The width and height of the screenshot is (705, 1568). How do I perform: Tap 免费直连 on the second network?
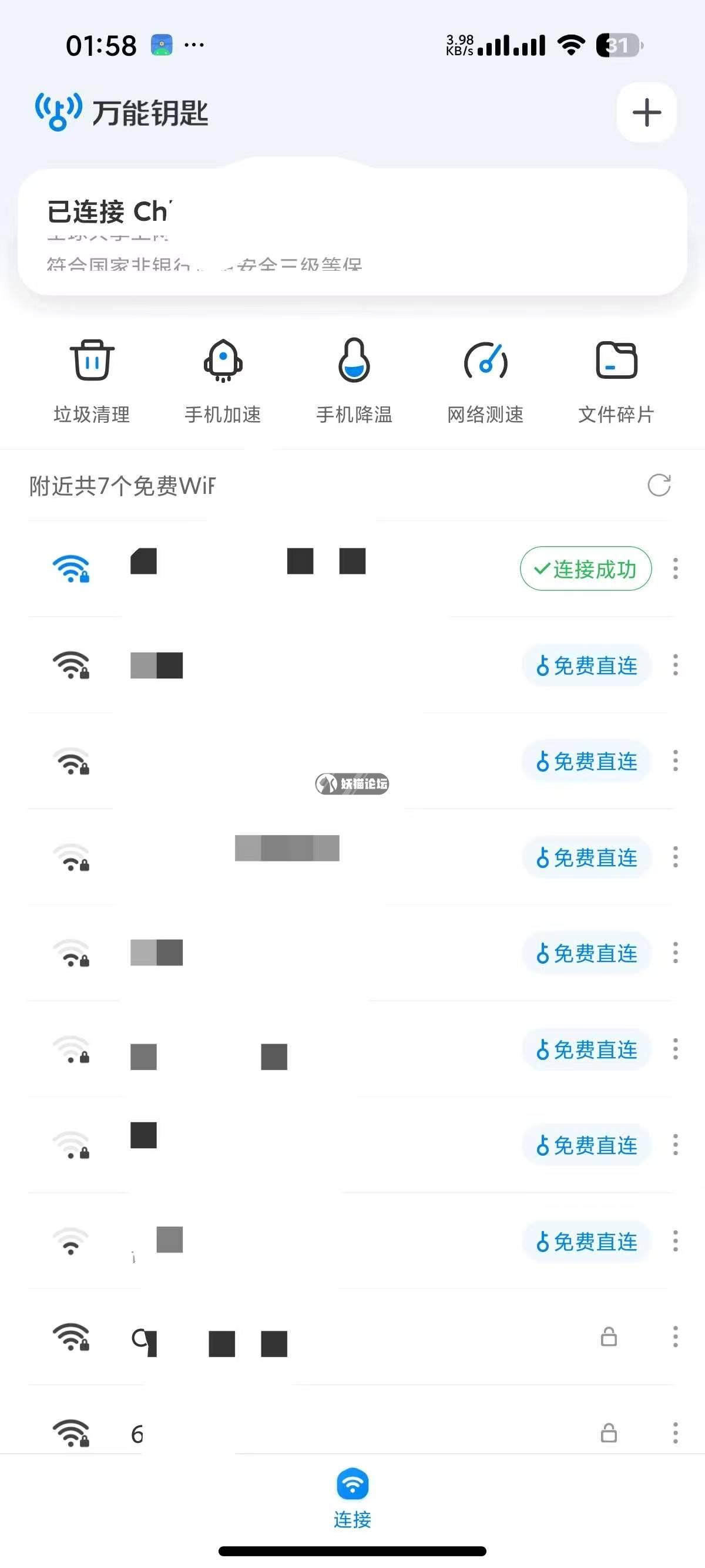point(586,665)
